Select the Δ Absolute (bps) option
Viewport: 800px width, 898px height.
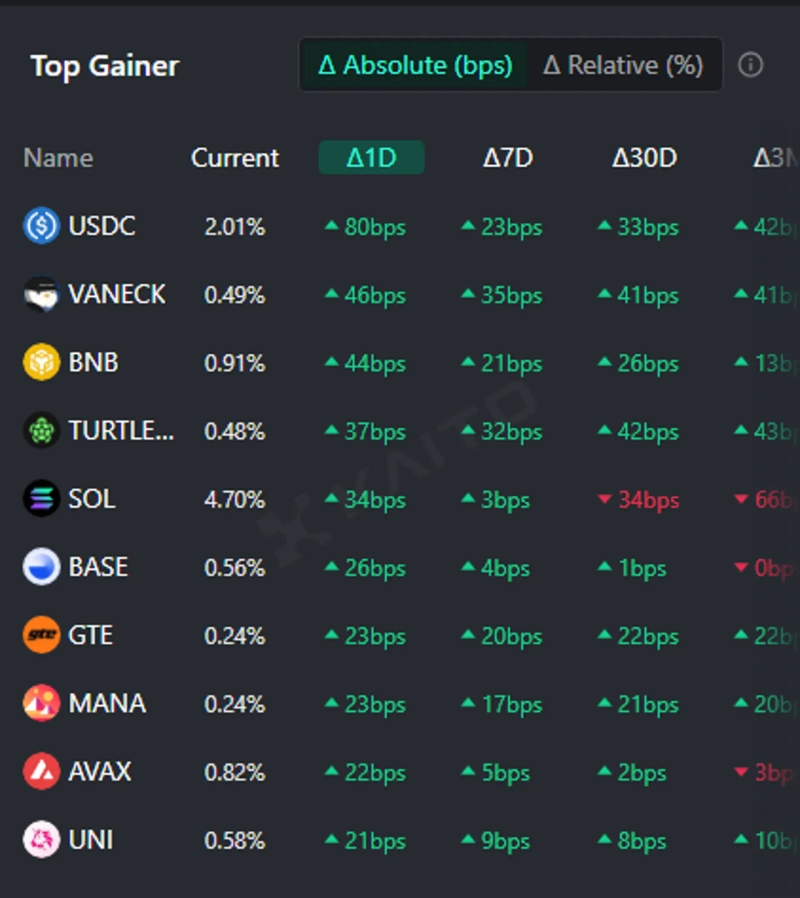pos(414,66)
